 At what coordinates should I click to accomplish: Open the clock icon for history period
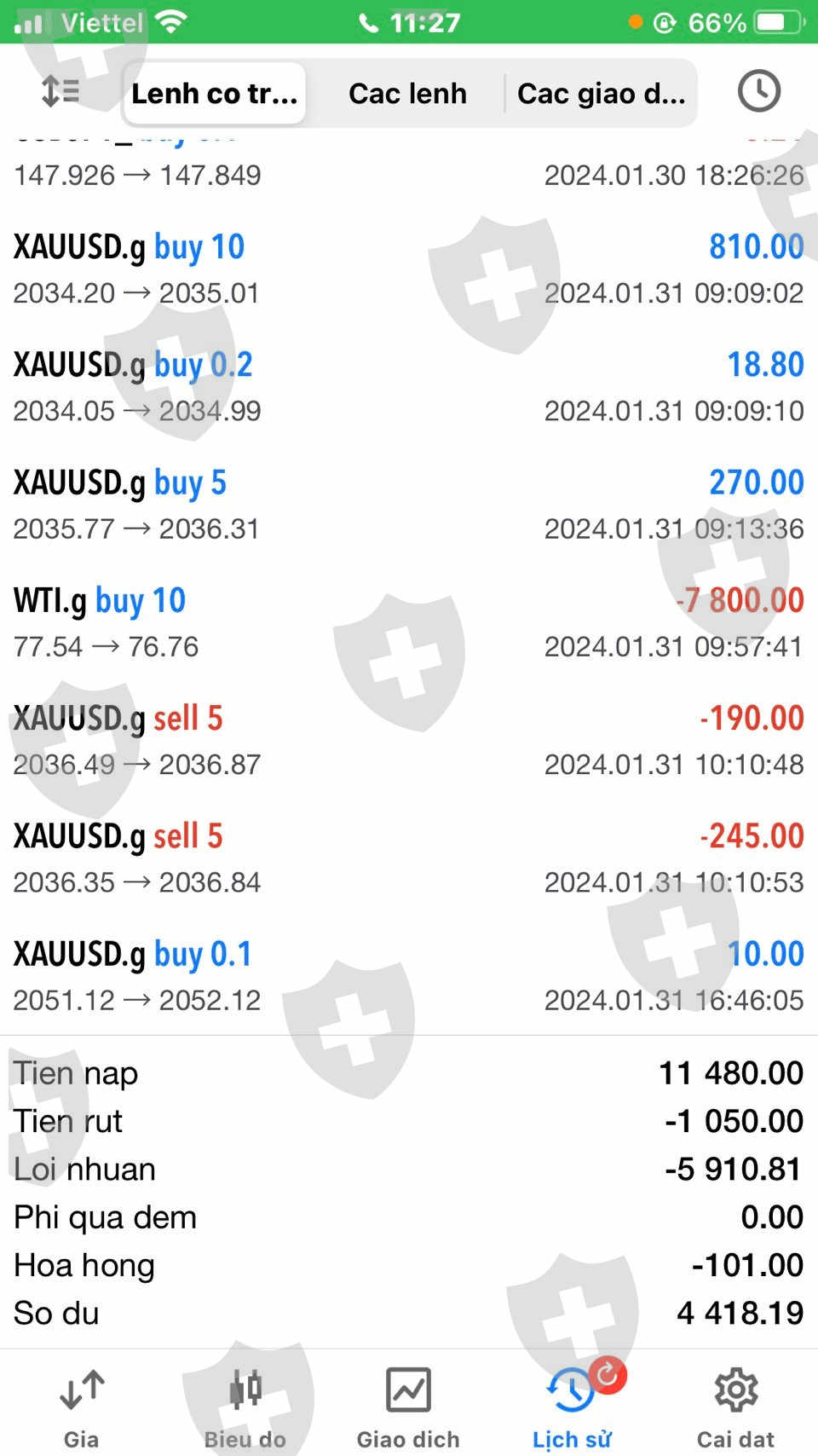click(758, 91)
